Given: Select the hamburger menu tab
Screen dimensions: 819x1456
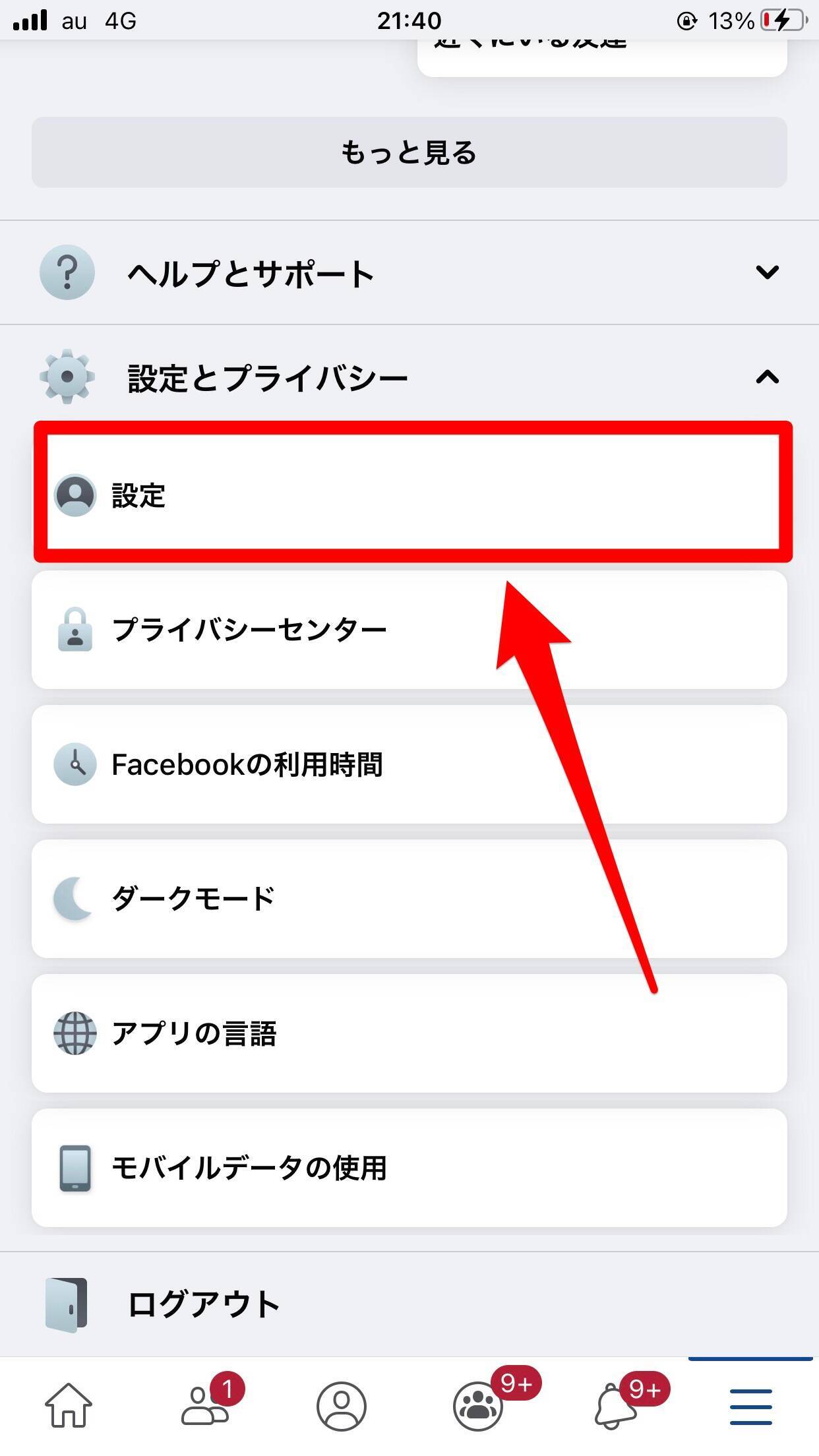Looking at the screenshot, I should pos(750,1405).
